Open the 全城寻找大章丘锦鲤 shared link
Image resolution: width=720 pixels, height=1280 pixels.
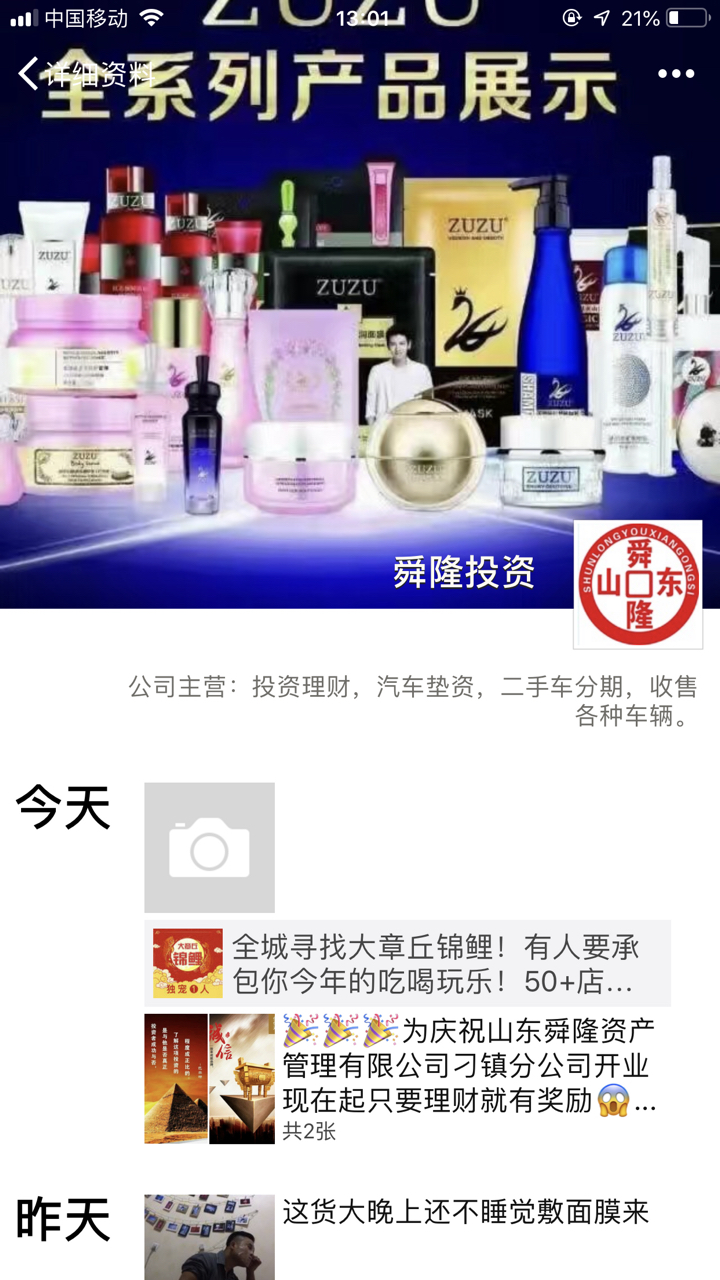[407, 963]
